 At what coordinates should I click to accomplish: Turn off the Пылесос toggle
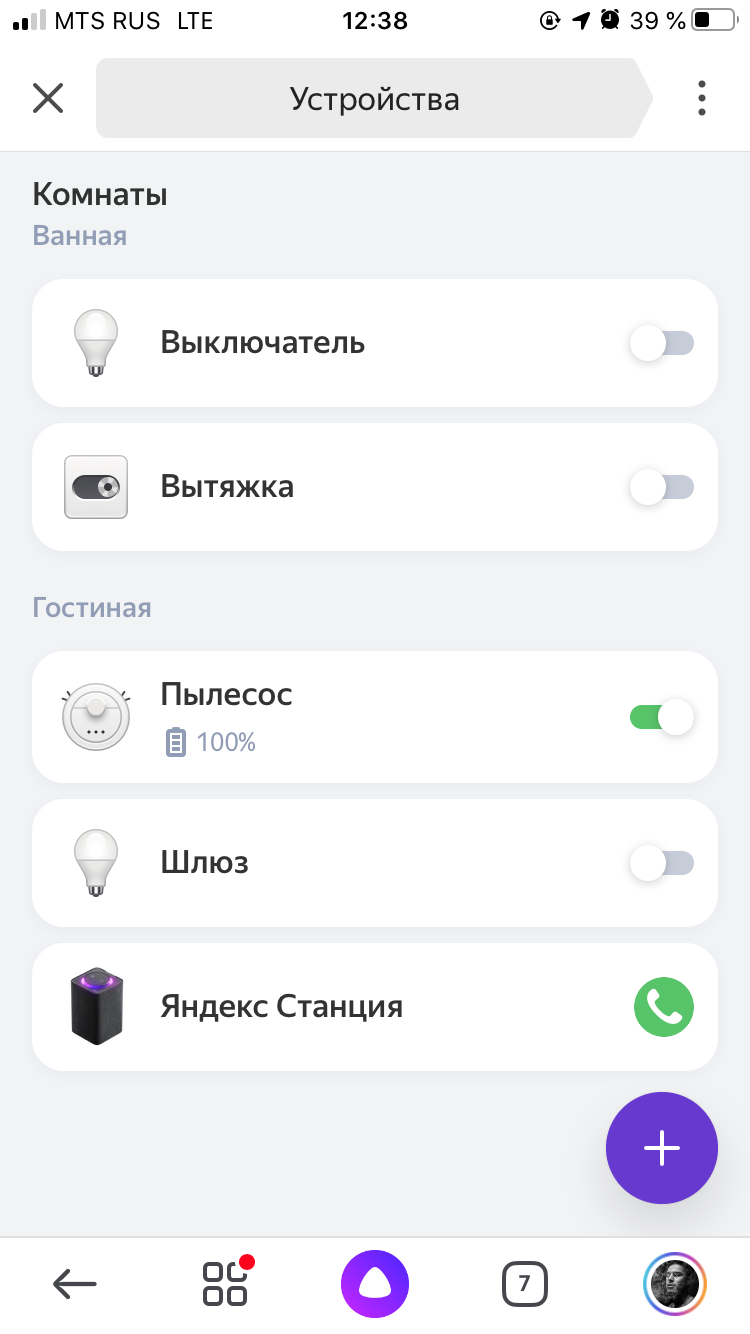661,717
